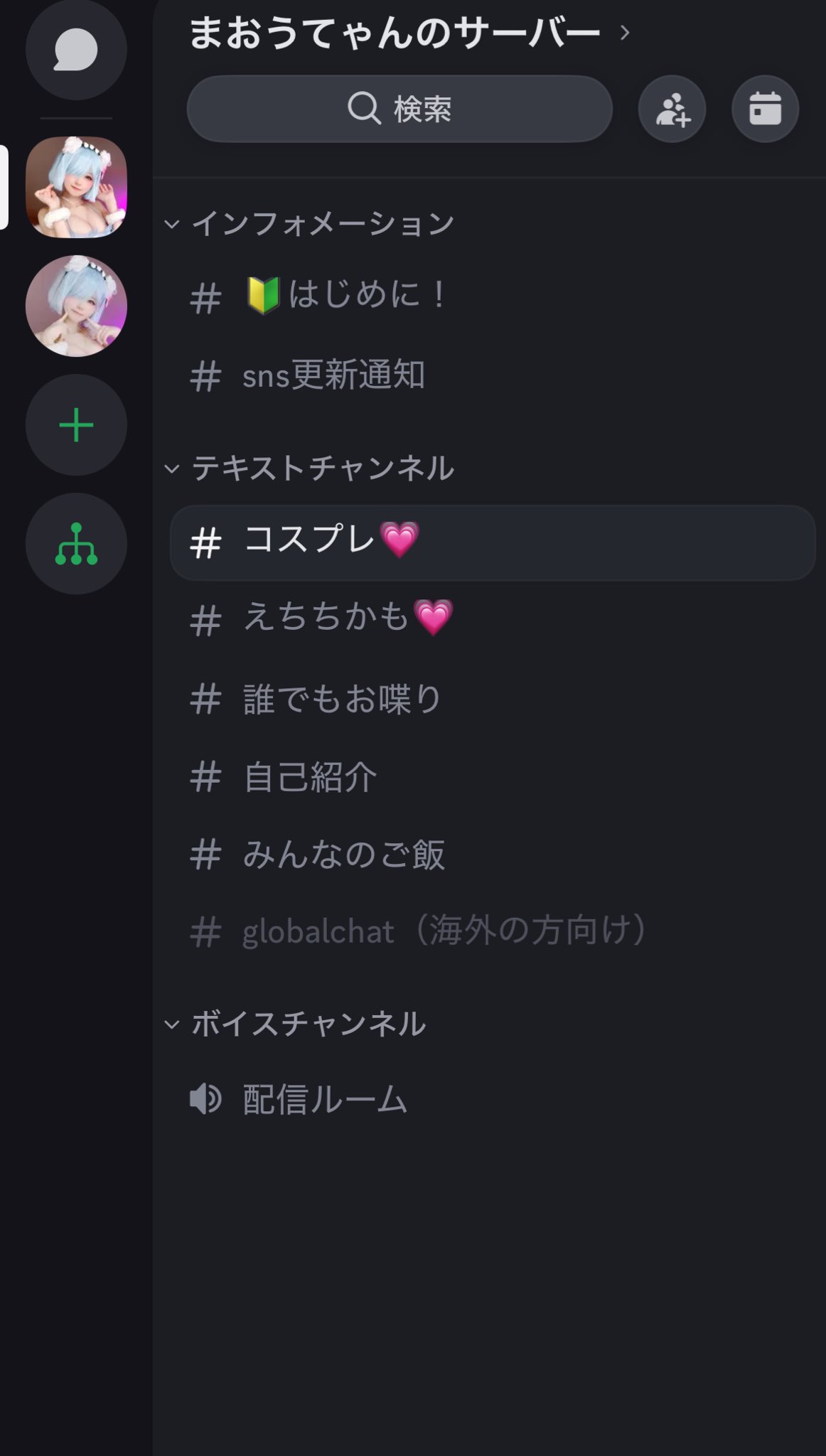Select the first server avatar
Image resolution: width=826 pixels, height=1456 pixels.
(x=76, y=187)
